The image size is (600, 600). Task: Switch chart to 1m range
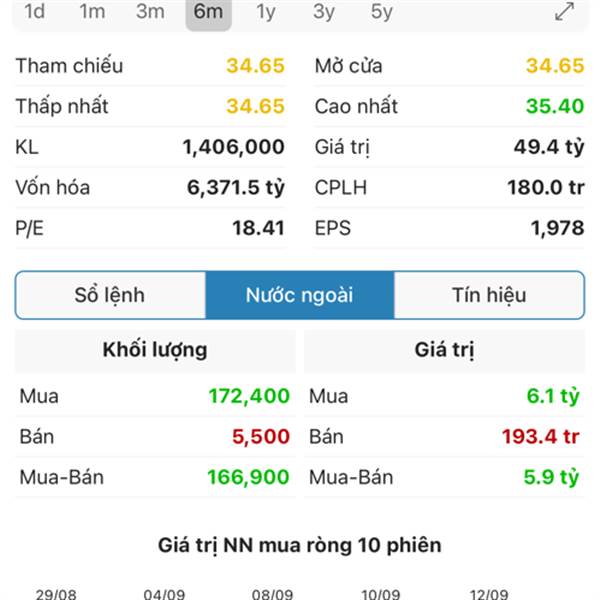point(92,12)
